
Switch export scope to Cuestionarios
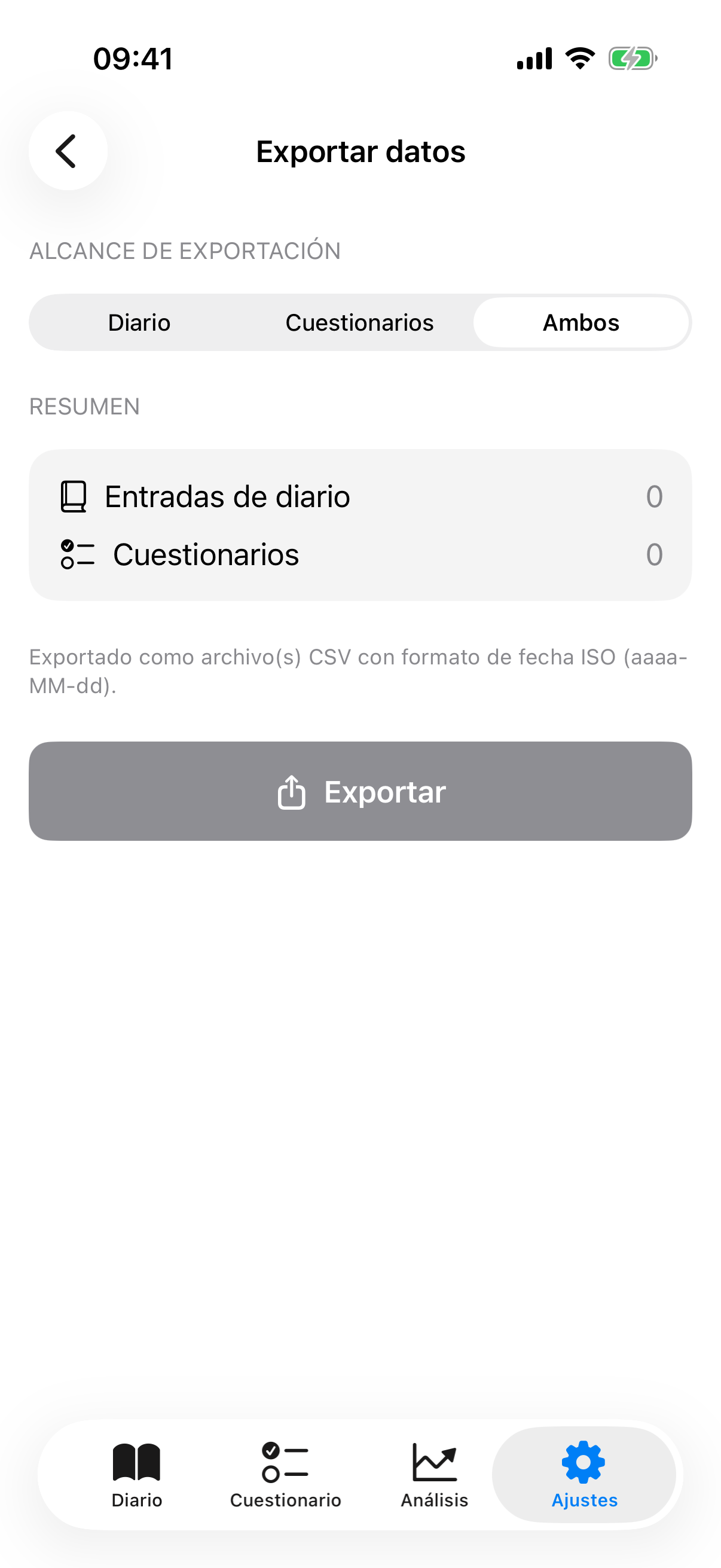[x=359, y=322]
